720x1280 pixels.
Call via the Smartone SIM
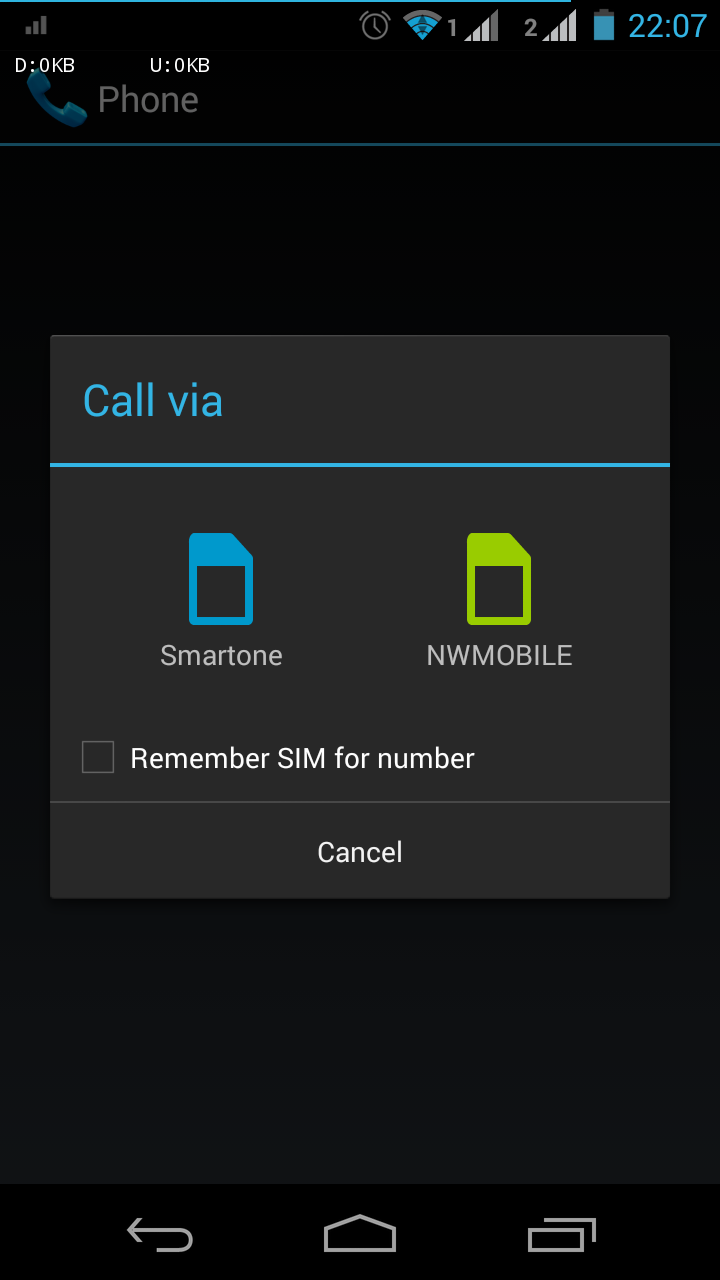tap(221, 600)
